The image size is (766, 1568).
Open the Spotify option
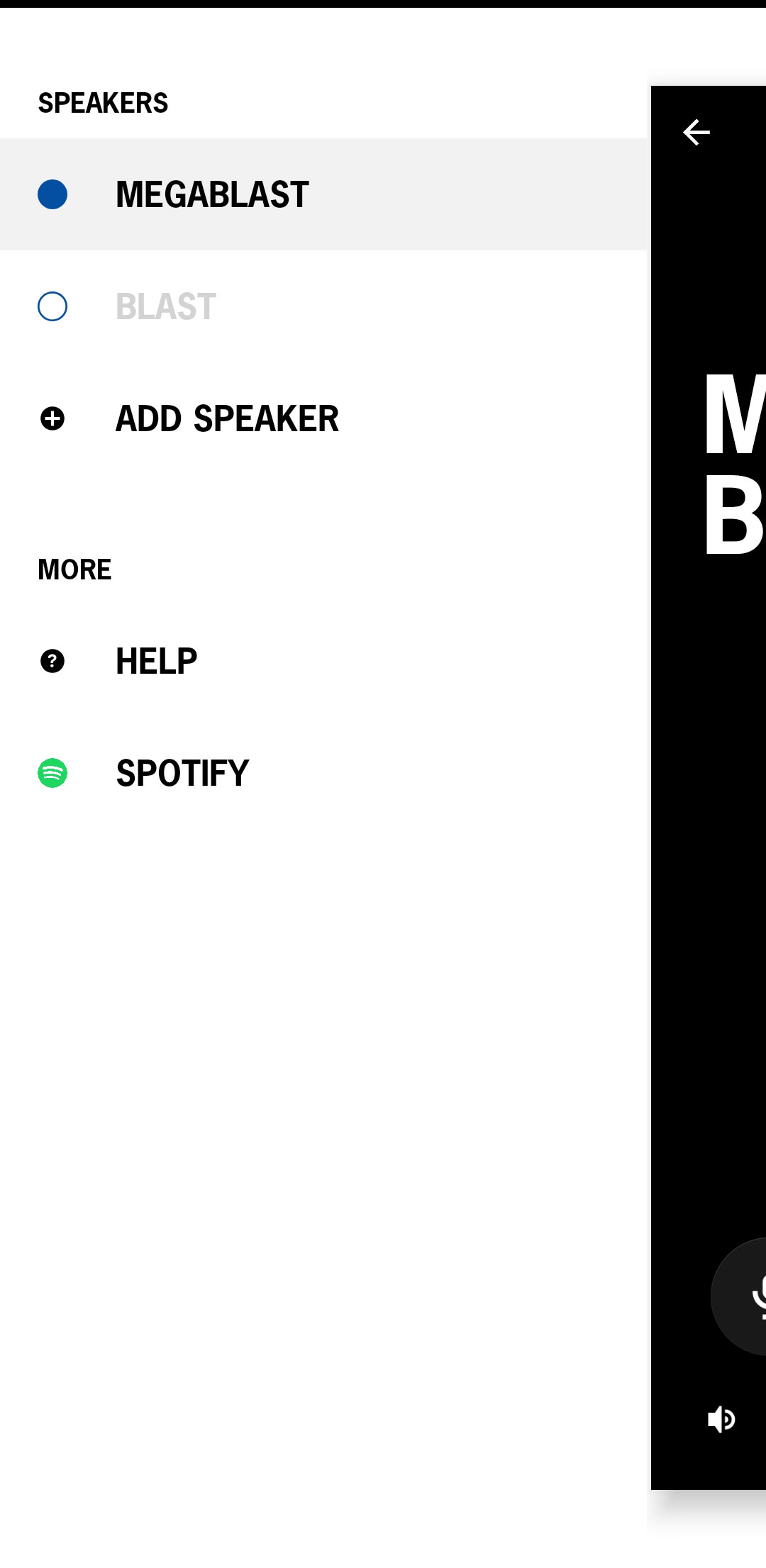tap(323, 773)
